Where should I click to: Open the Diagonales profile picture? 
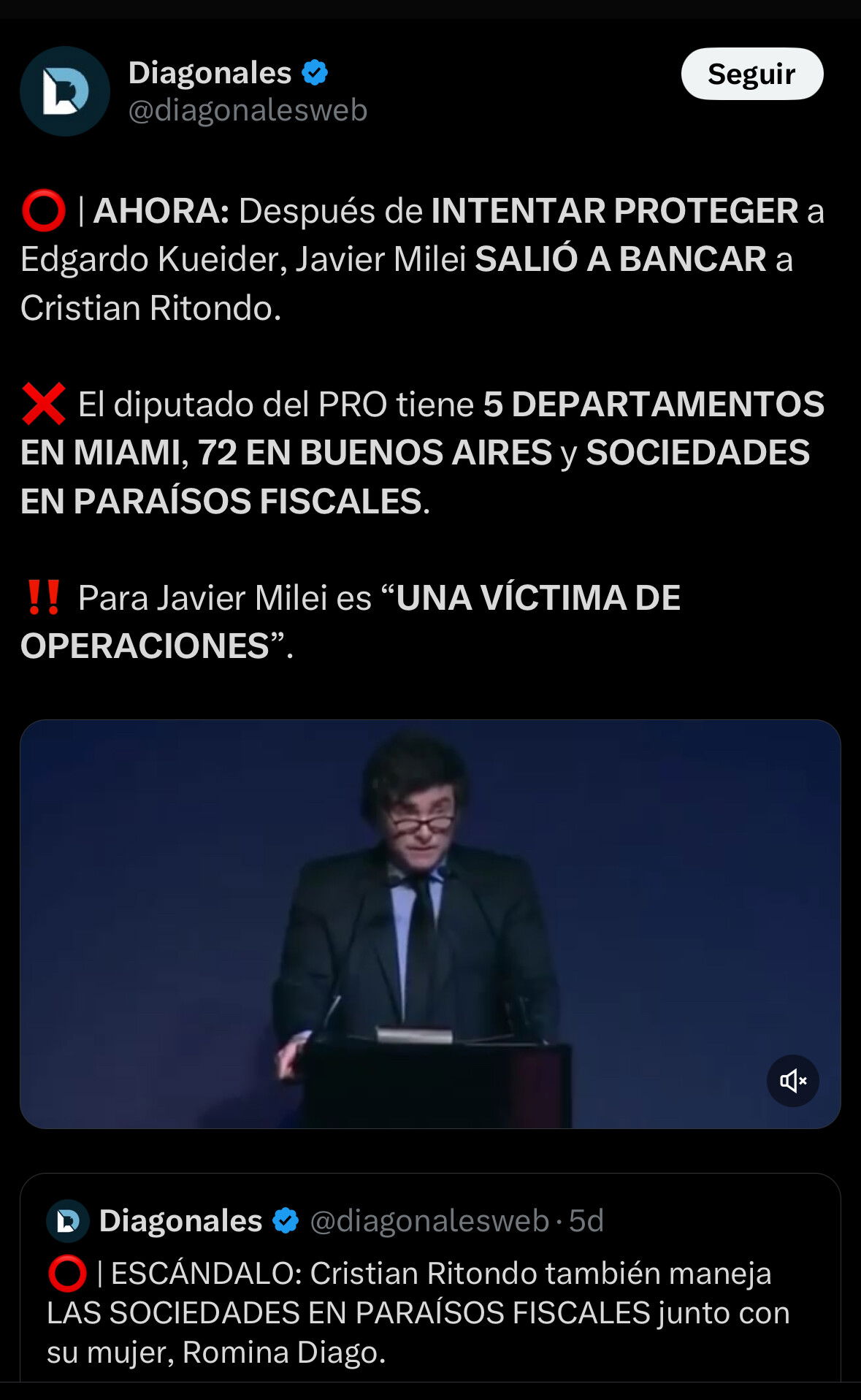click(x=65, y=91)
